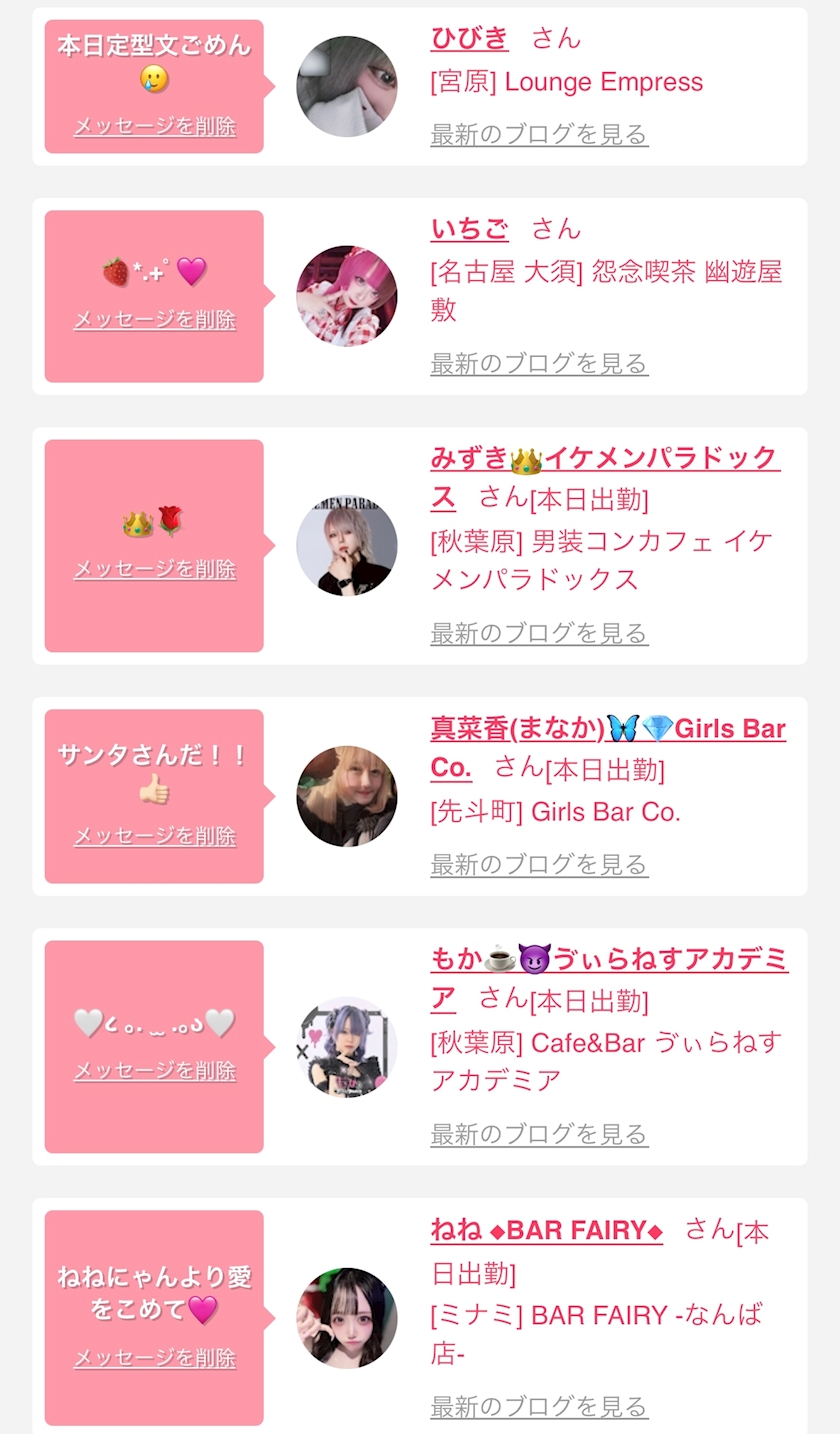Image resolution: width=840 pixels, height=1434 pixels.
Task: View ひびき's latest blog
Action: pos(539,134)
